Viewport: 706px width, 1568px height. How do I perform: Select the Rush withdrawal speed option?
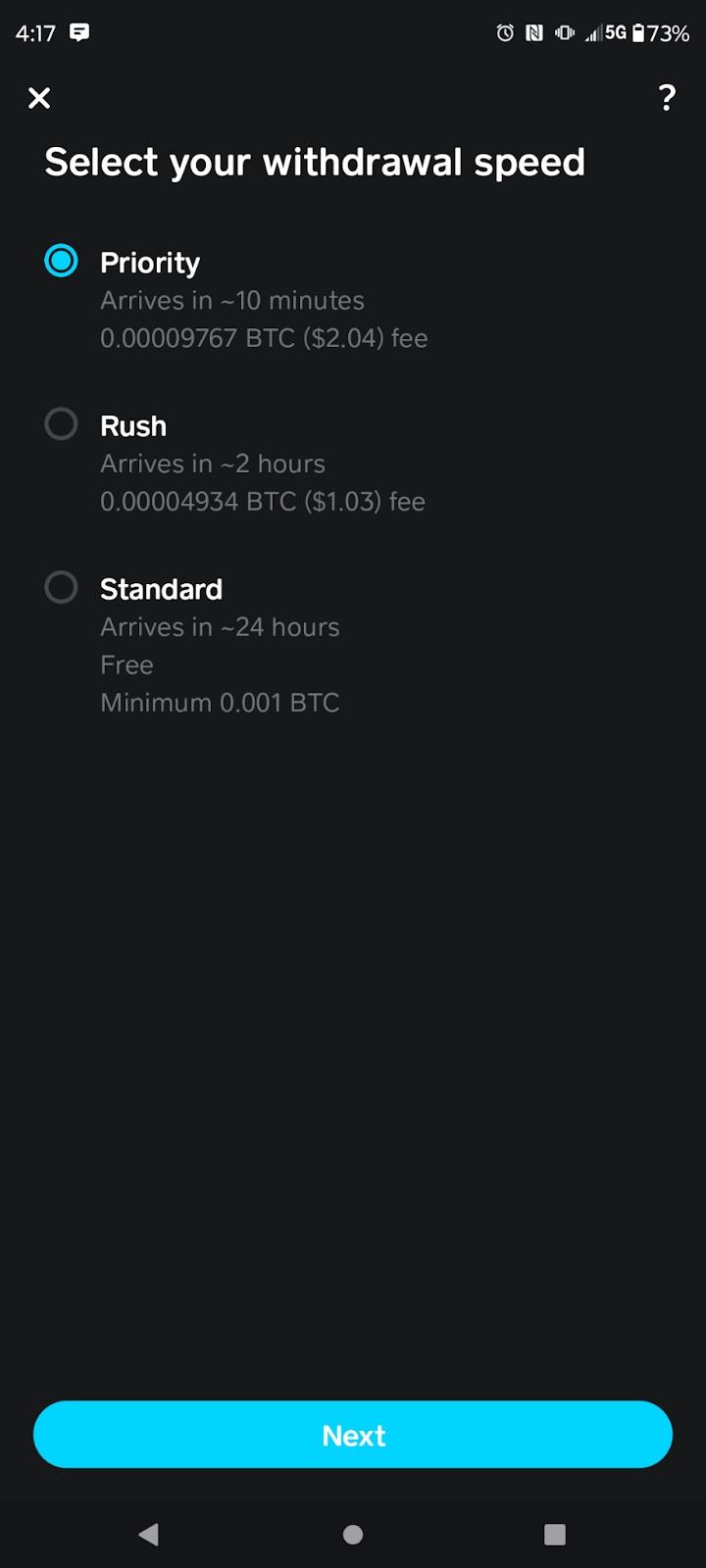pyautogui.click(x=60, y=423)
